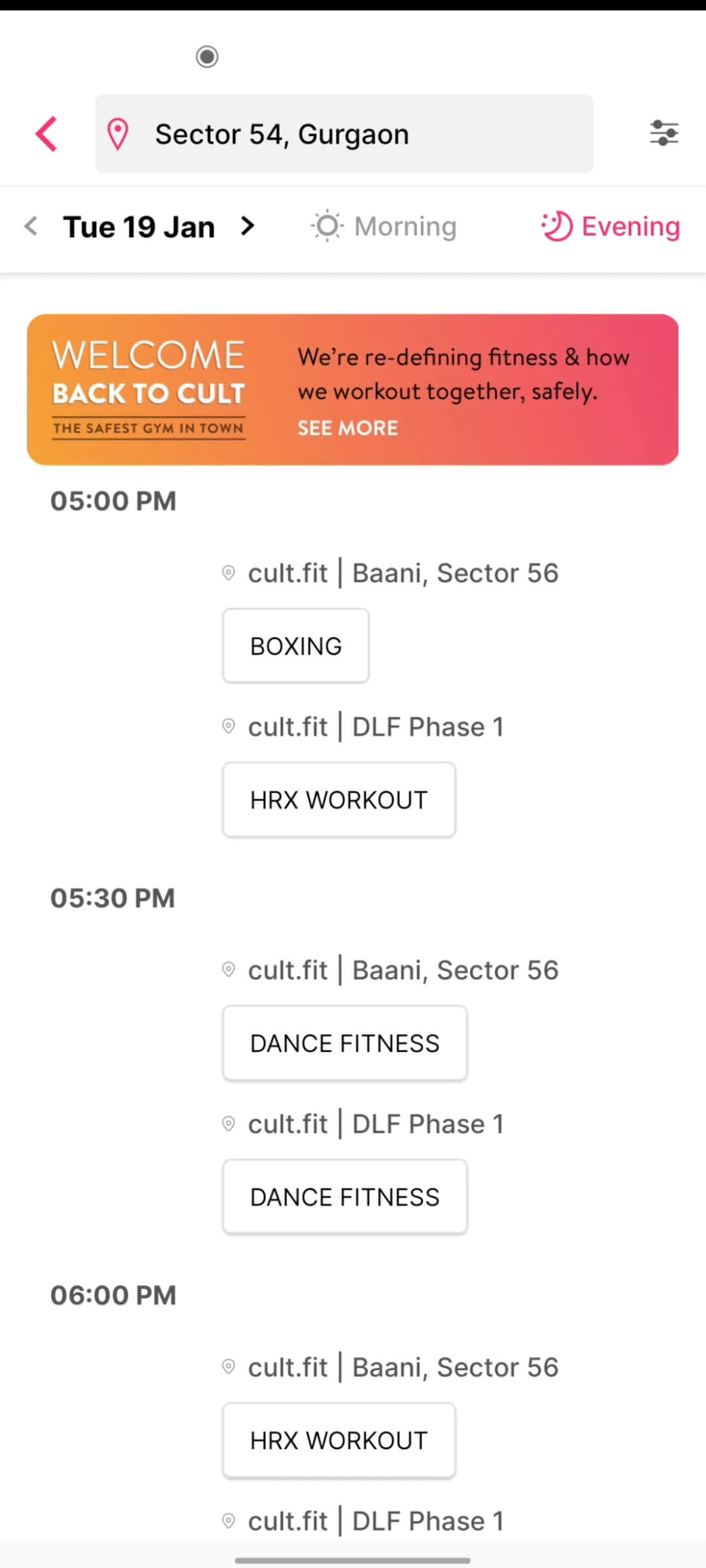Go to the previous date
Image resolution: width=706 pixels, height=1568 pixels.
31,227
